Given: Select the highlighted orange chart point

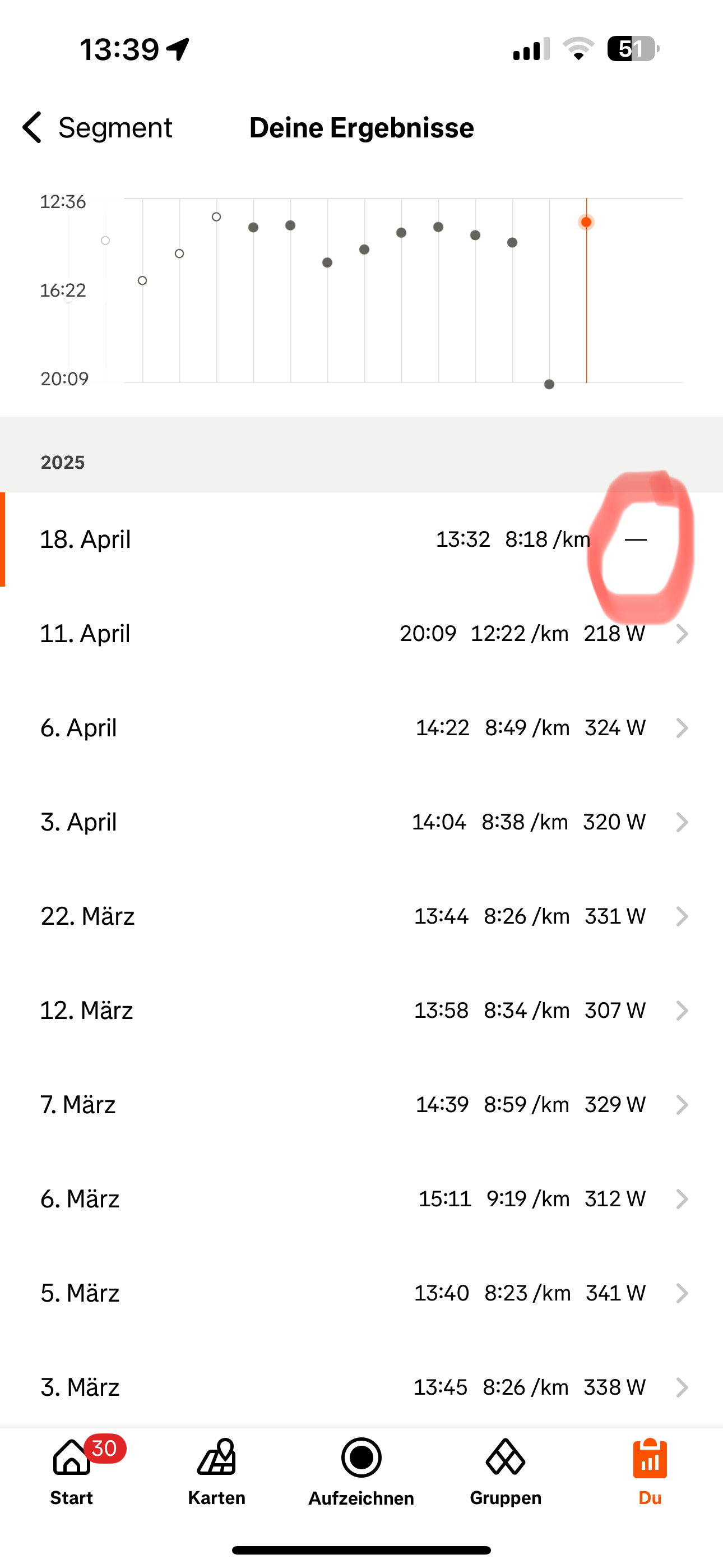Looking at the screenshot, I should click(586, 222).
